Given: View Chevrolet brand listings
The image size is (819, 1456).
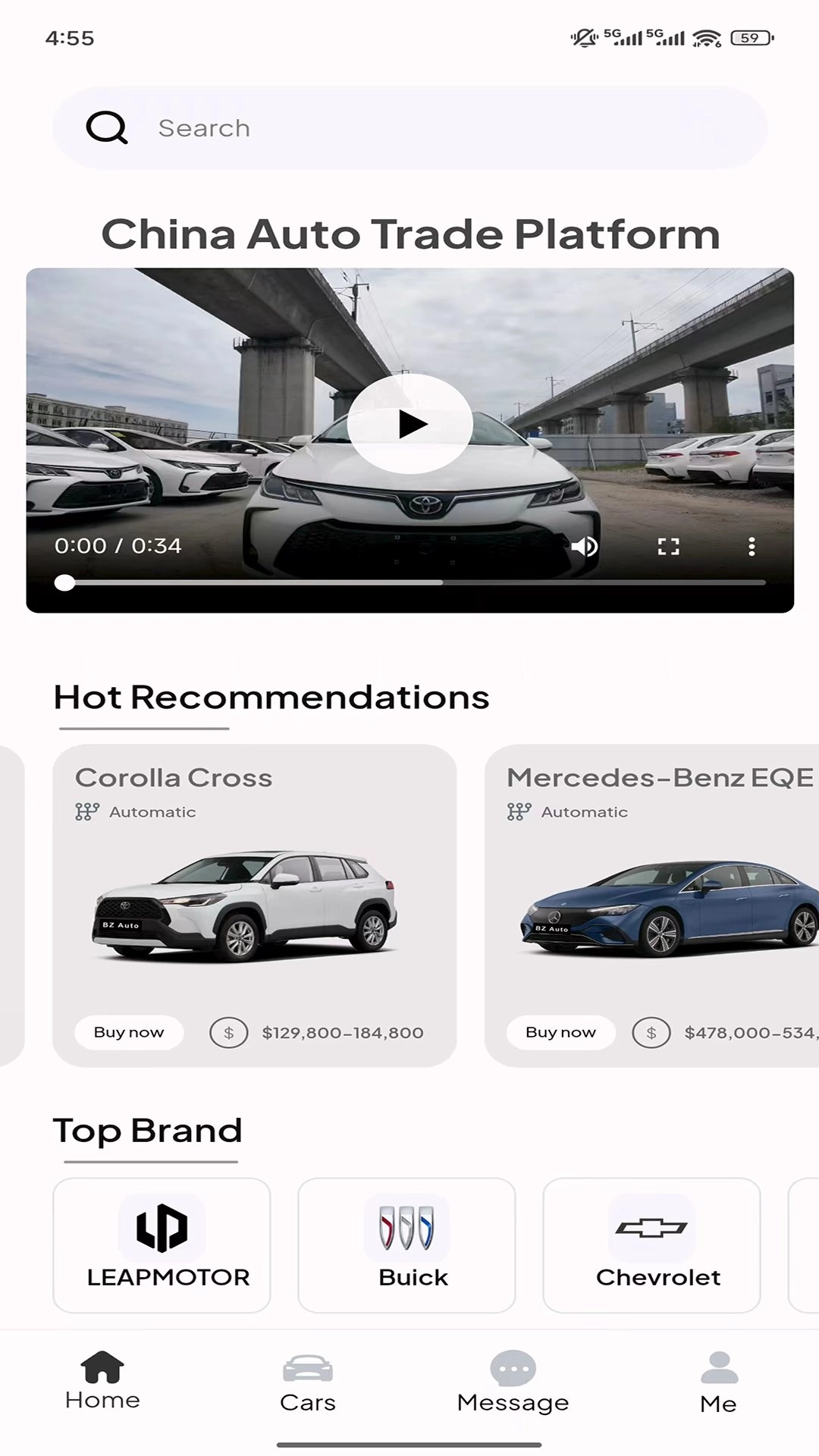Looking at the screenshot, I should (x=651, y=1245).
